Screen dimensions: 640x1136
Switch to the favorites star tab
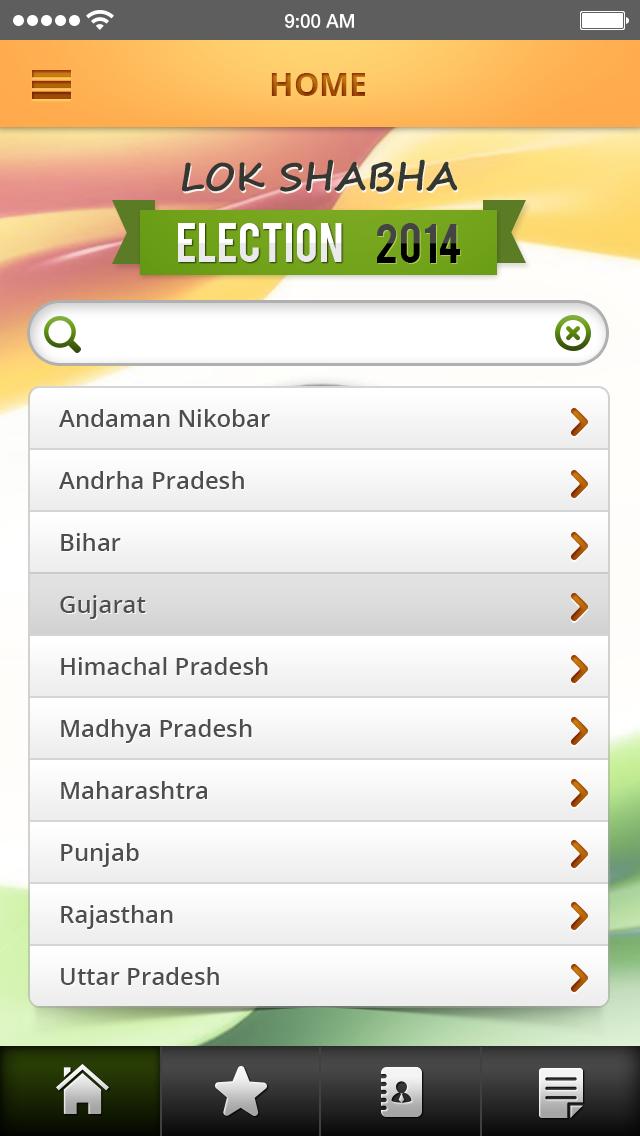click(x=240, y=1092)
